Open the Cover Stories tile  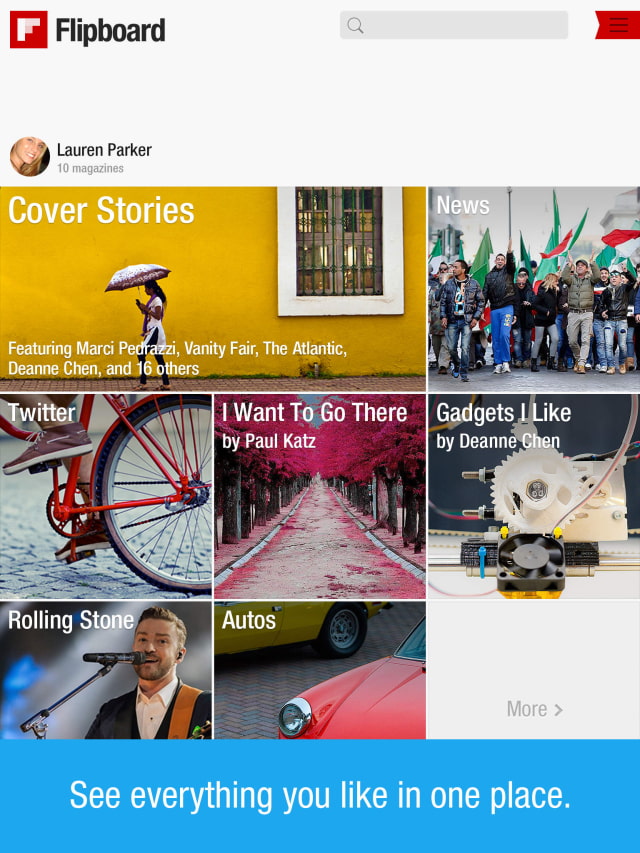[213, 288]
